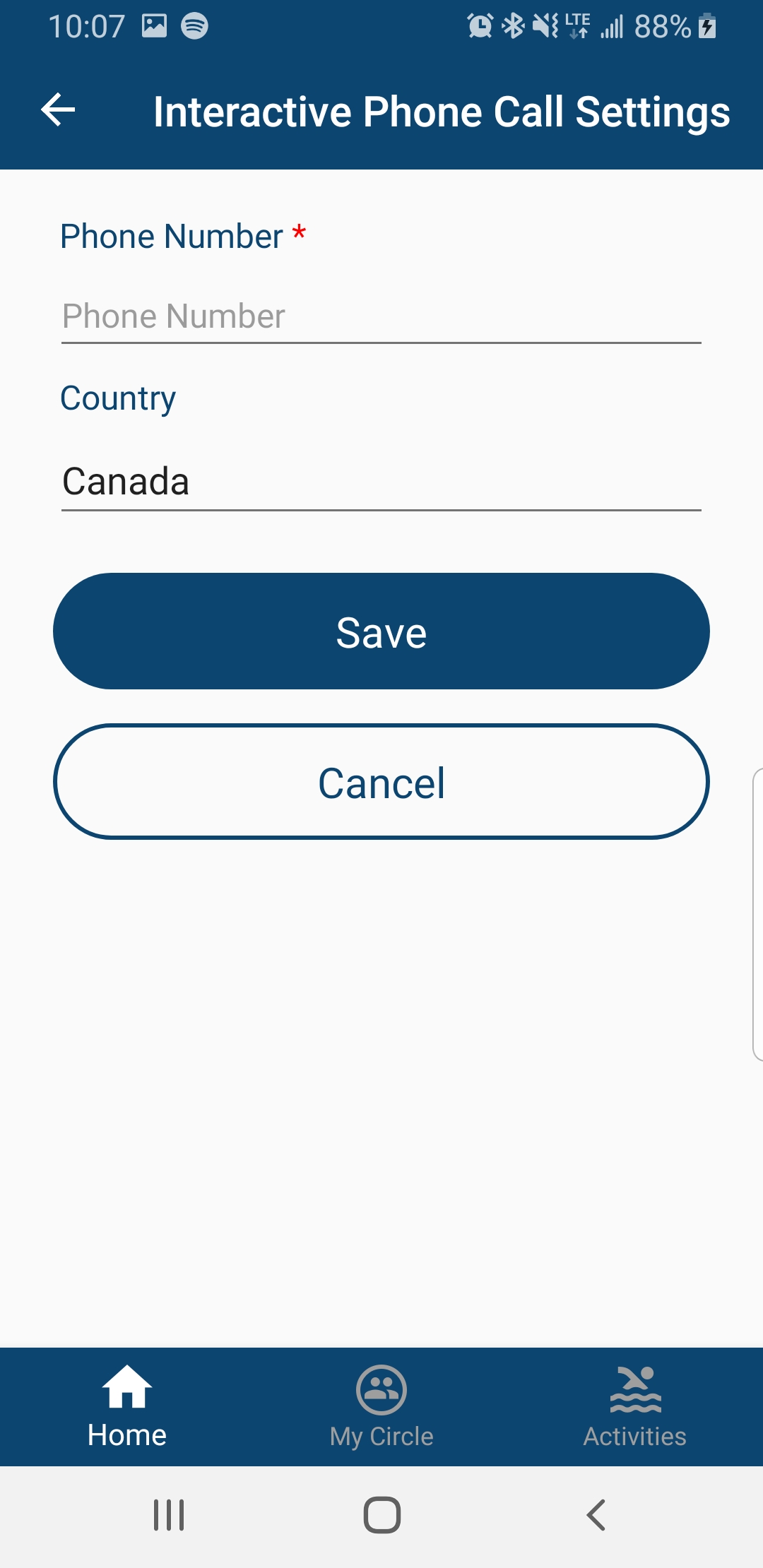The width and height of the screenshot is (763, 1568).
Task: Open the My Circle tab
Action: [381, 1407]
